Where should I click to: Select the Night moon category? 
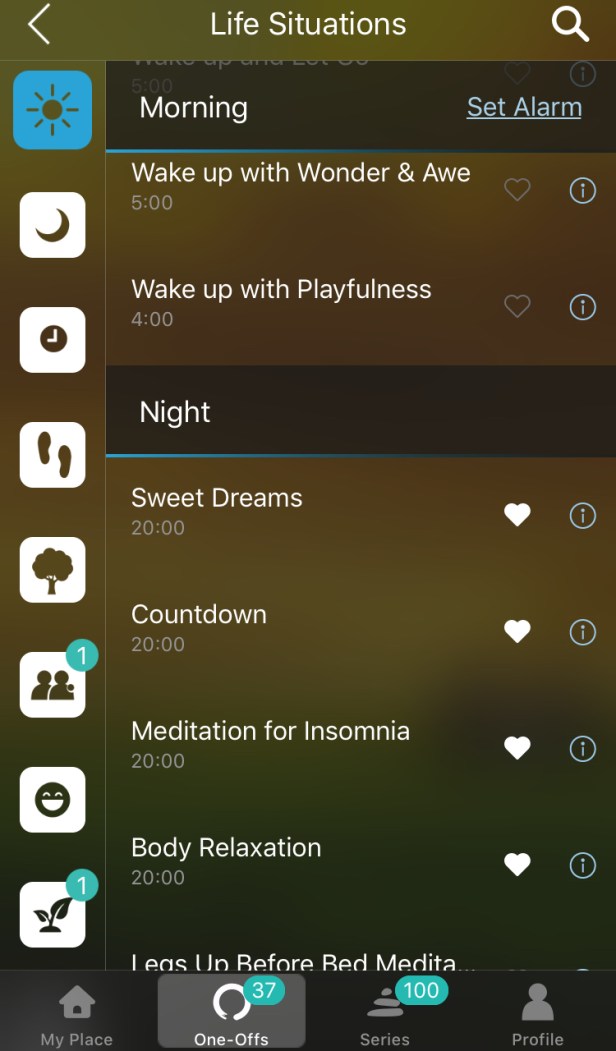pyautogui.click(x=52, y=225)
